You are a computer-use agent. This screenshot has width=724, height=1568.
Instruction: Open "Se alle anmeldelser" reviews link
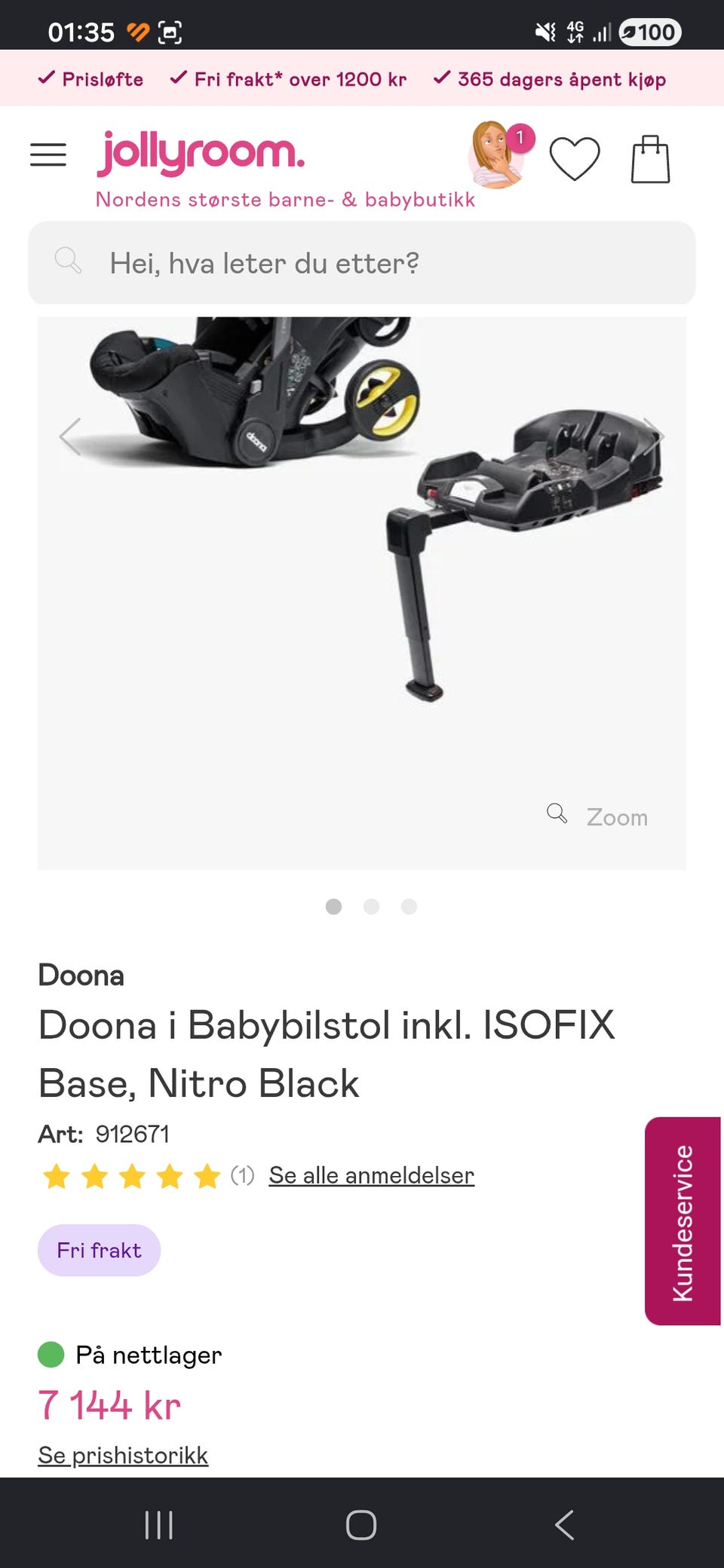pyautogui.click(x=372, y=1175)
